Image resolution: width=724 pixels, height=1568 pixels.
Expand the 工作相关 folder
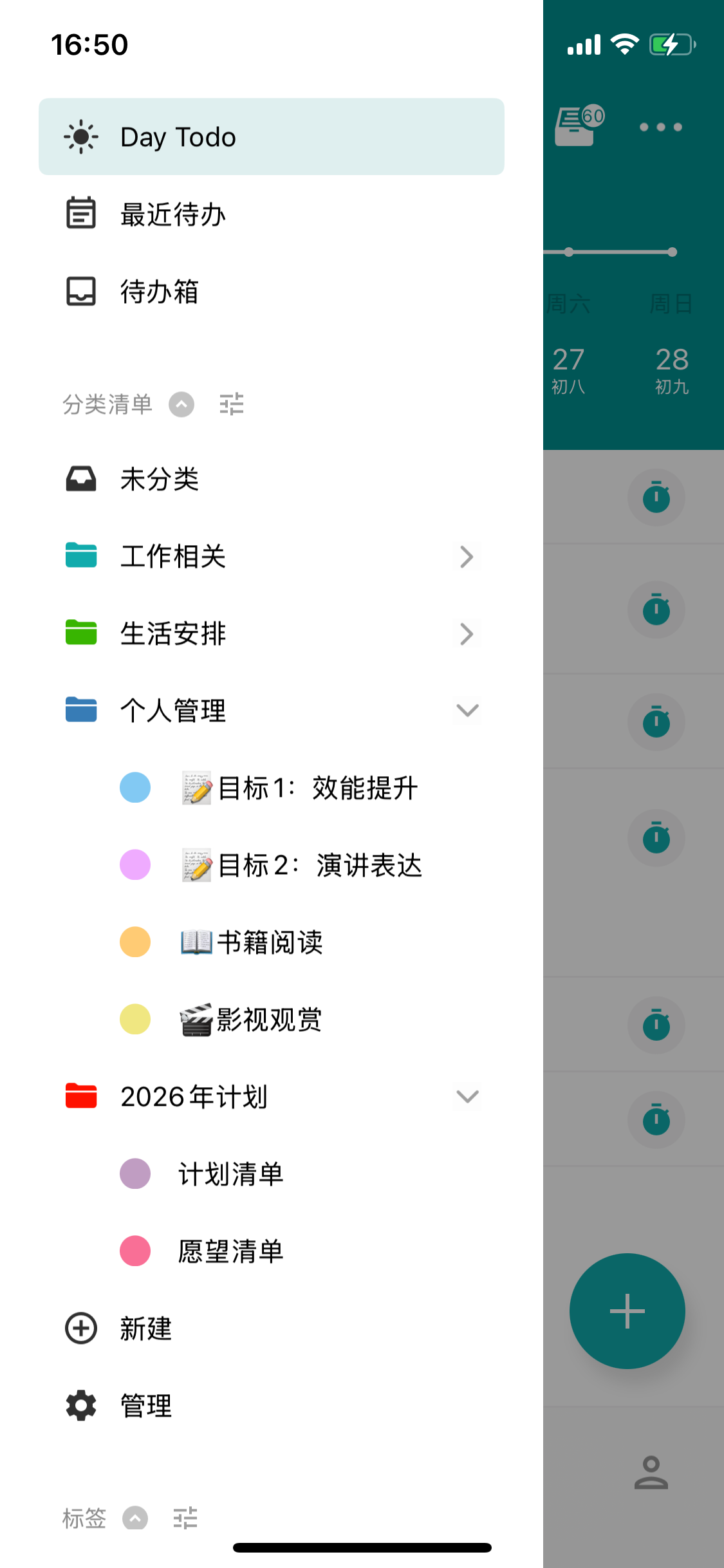tap(467, 557)
